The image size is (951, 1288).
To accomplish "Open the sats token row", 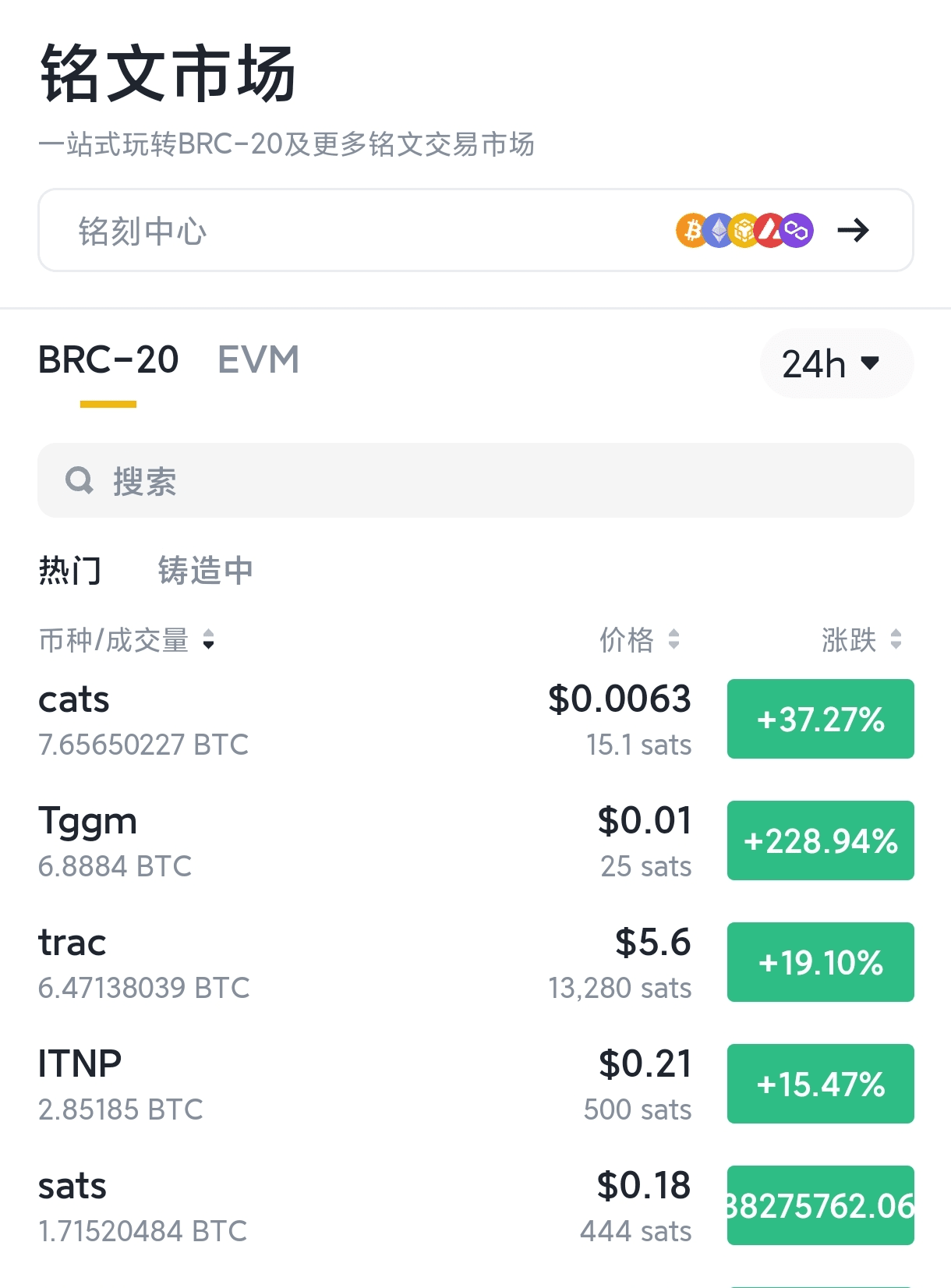I will (312, 1206).
